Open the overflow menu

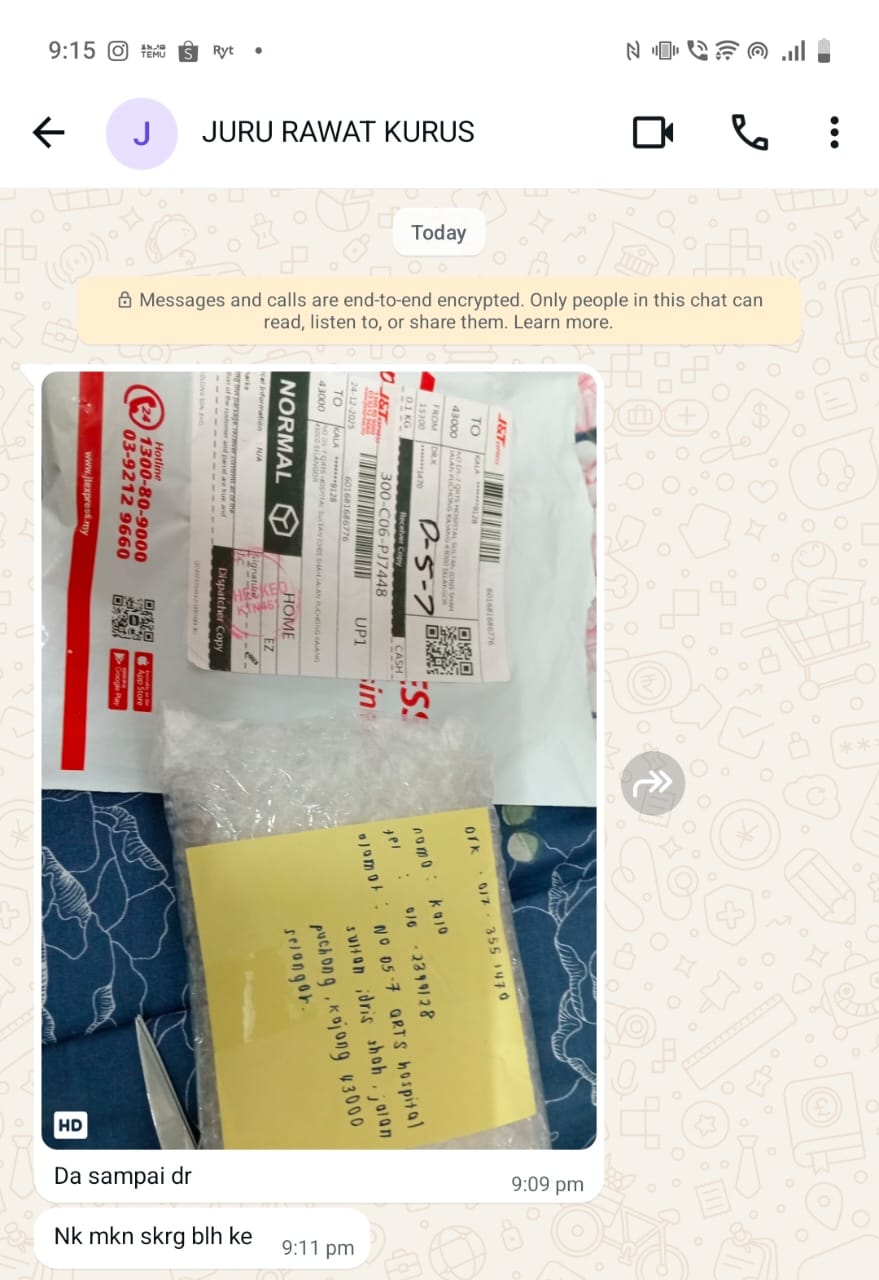834,132
